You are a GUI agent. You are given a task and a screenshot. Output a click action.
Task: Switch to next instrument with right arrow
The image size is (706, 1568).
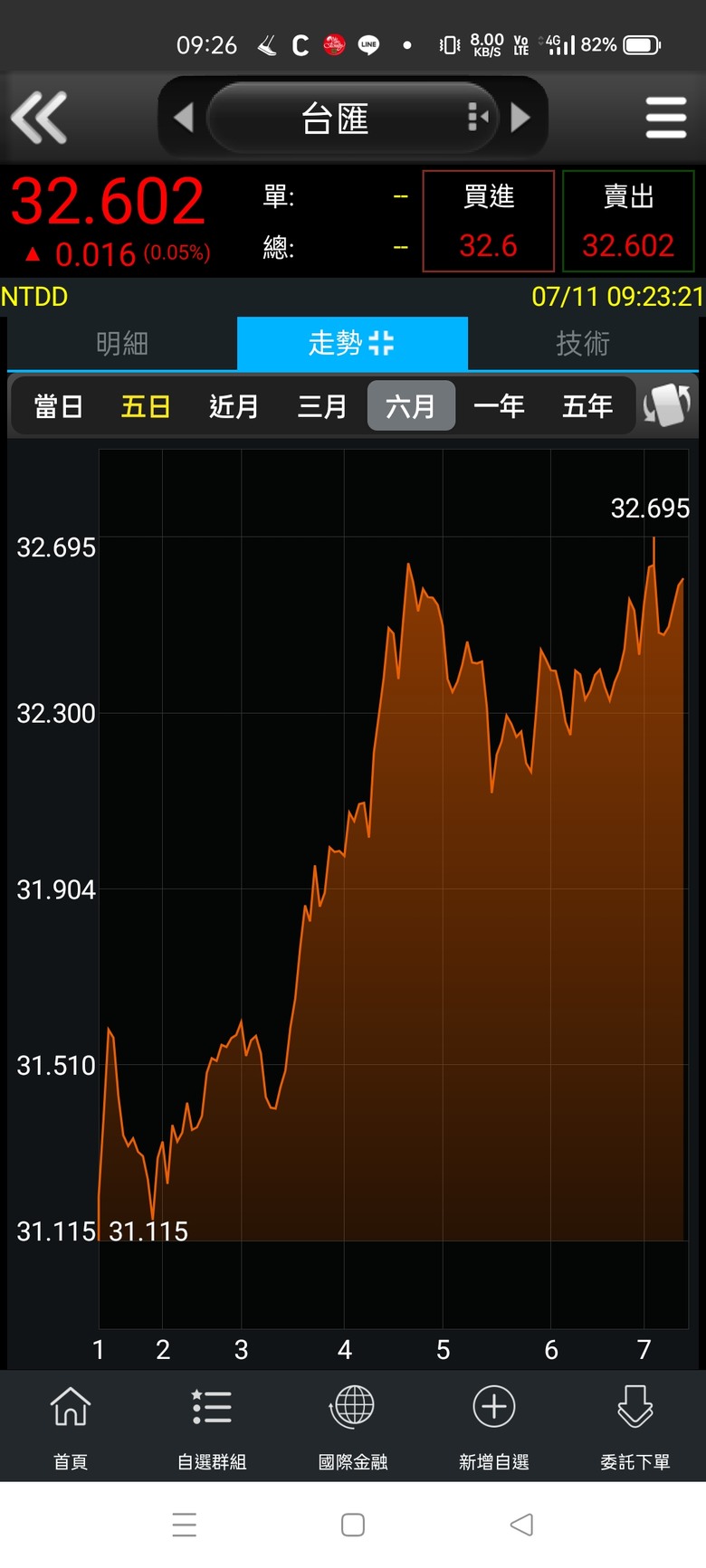click(520, 118)
